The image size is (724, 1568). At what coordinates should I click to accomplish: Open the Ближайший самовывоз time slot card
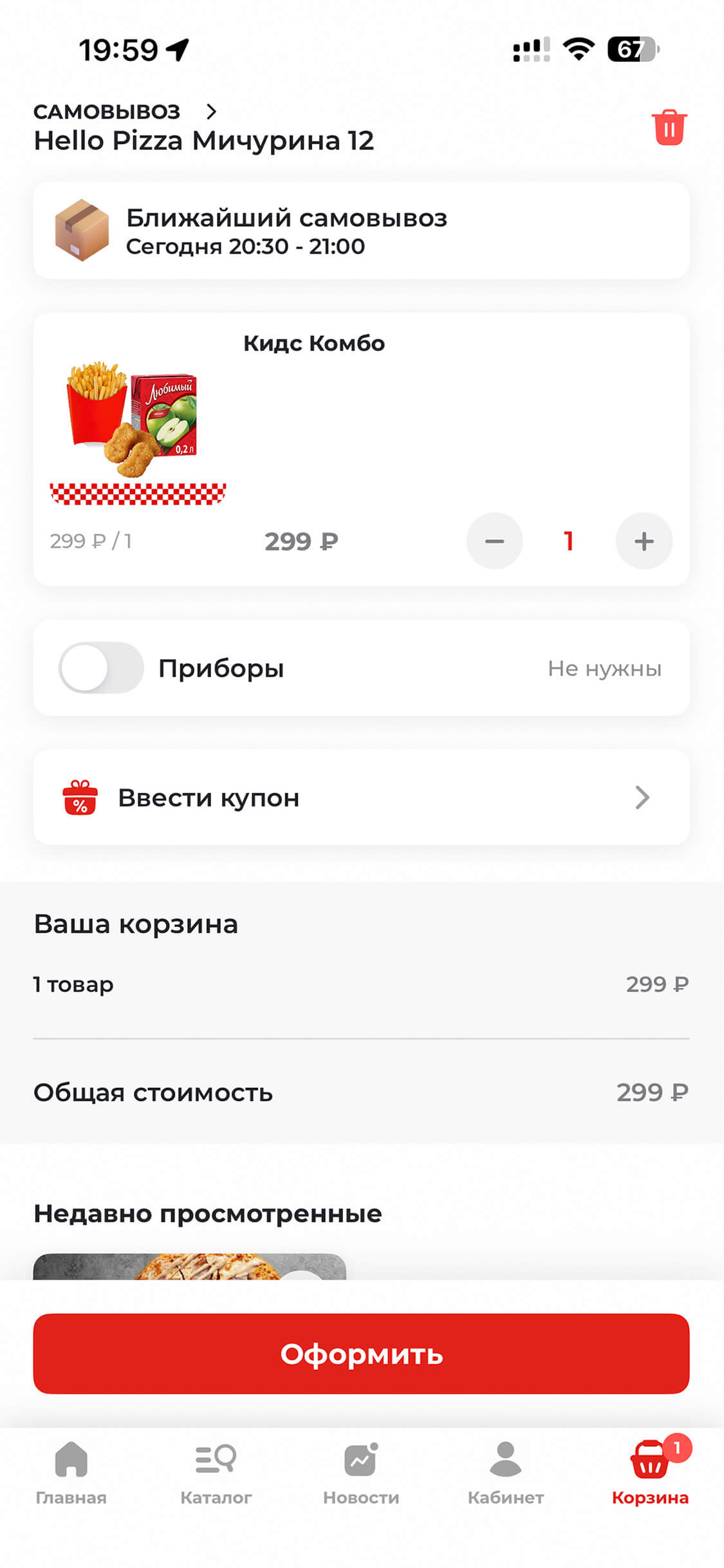(x=361, y=230)
